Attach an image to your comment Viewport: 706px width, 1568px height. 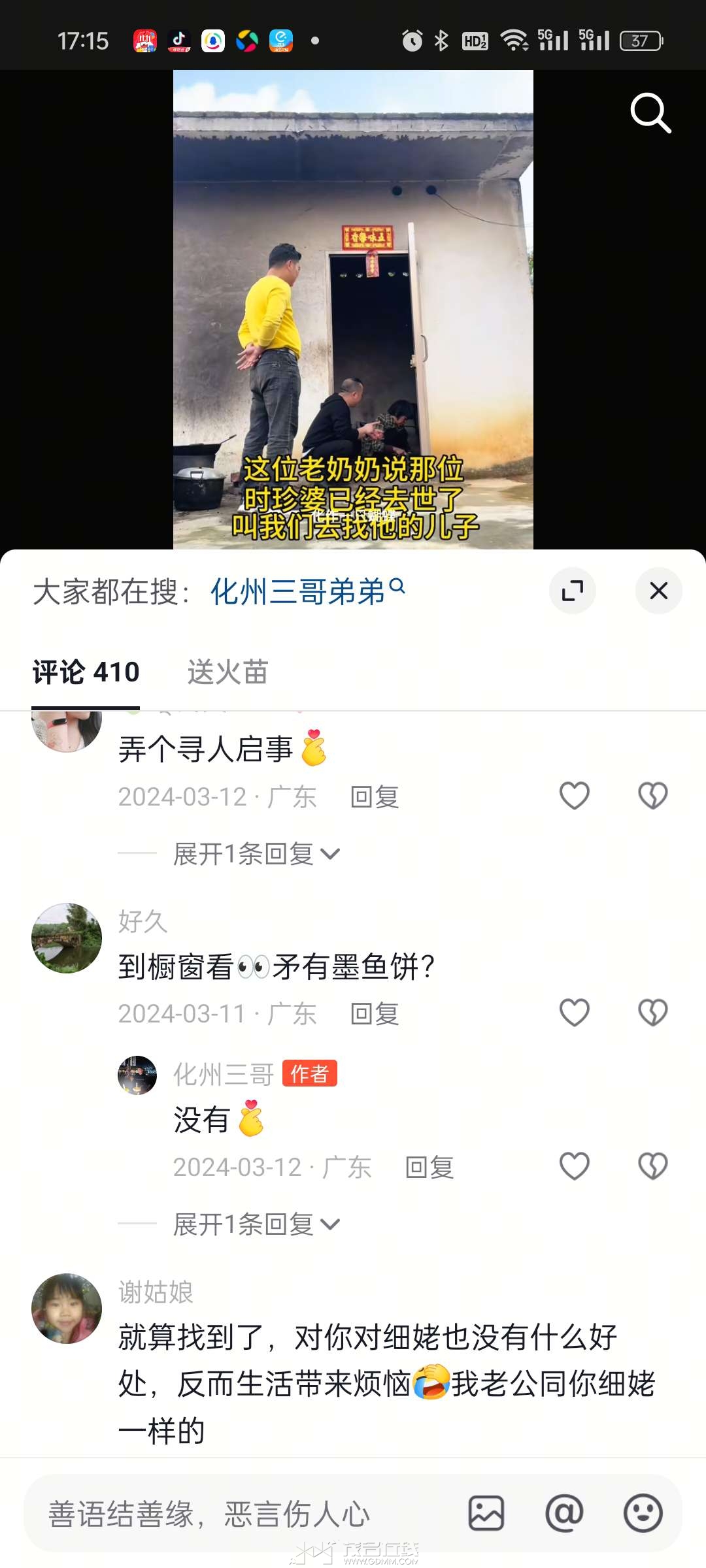click(486, 1513)
